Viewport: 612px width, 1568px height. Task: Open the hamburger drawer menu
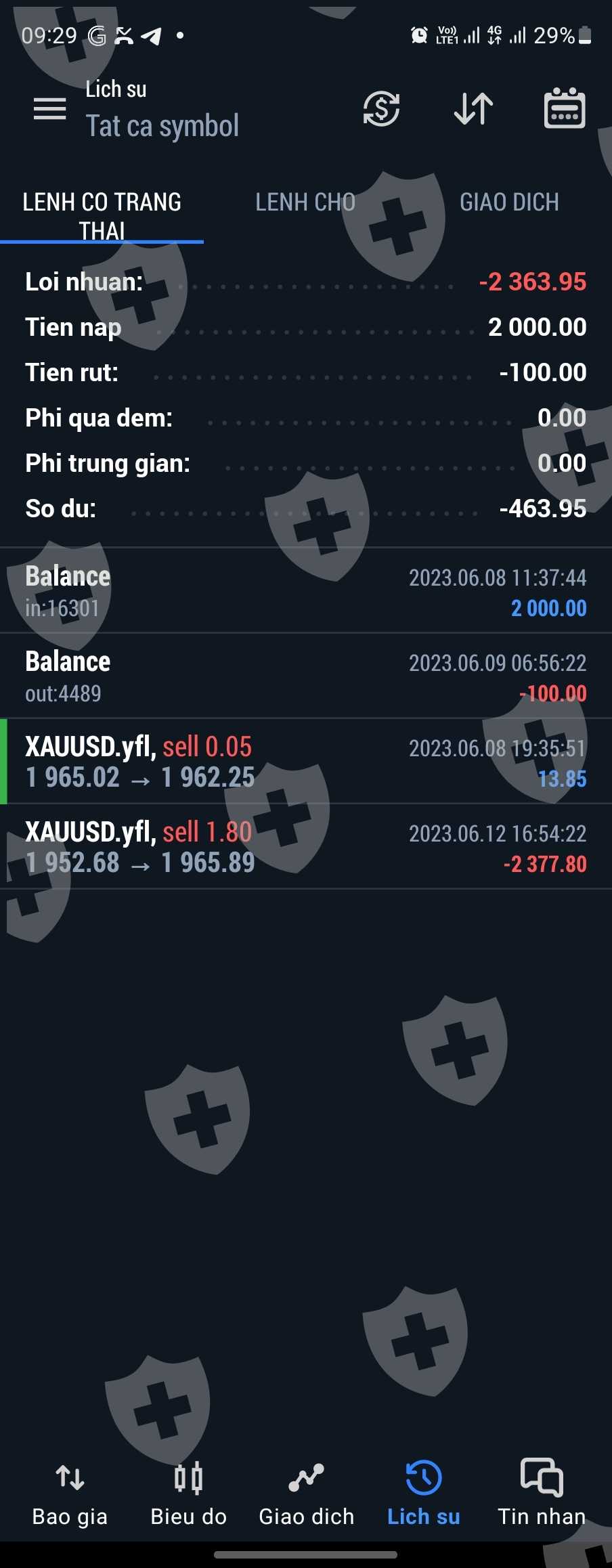50,108
